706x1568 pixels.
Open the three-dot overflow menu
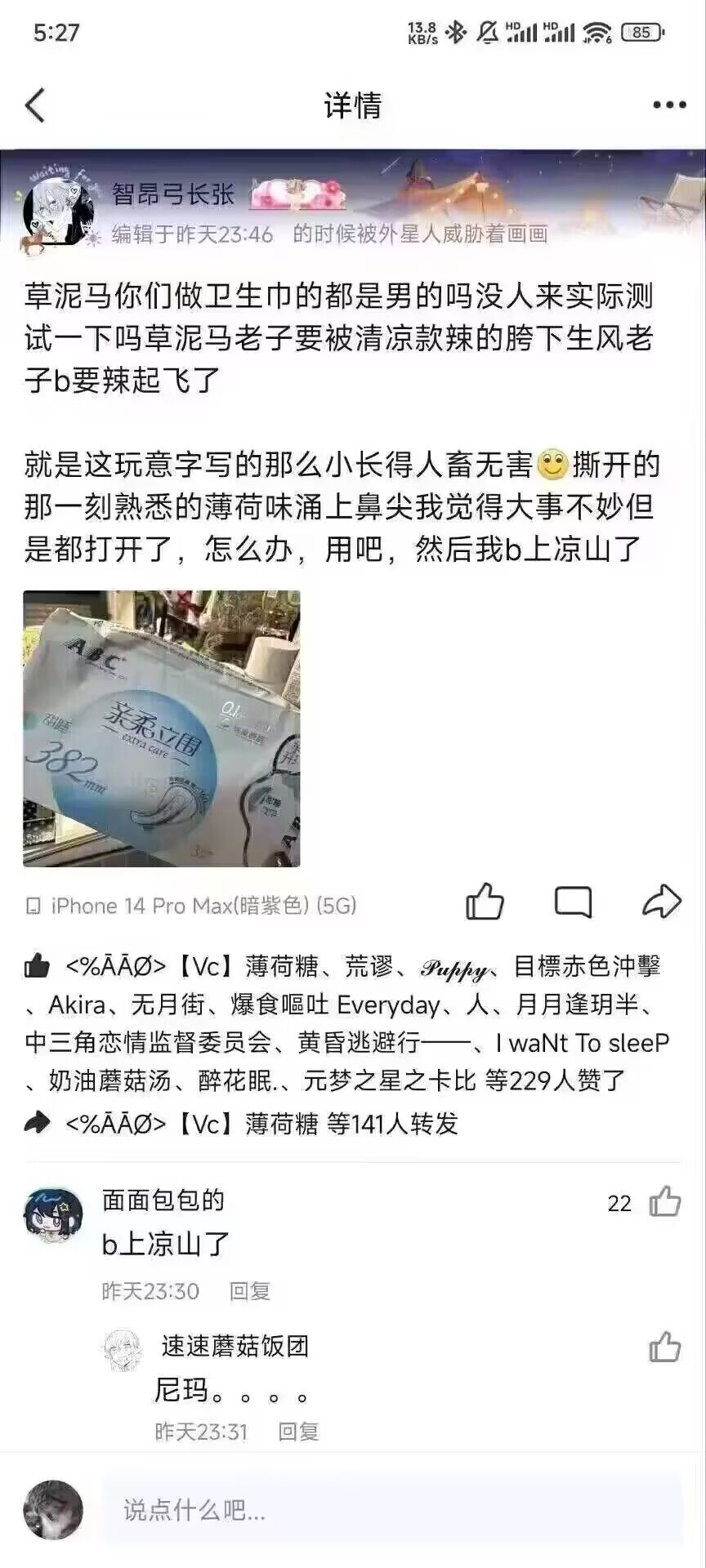coord(669,105)
